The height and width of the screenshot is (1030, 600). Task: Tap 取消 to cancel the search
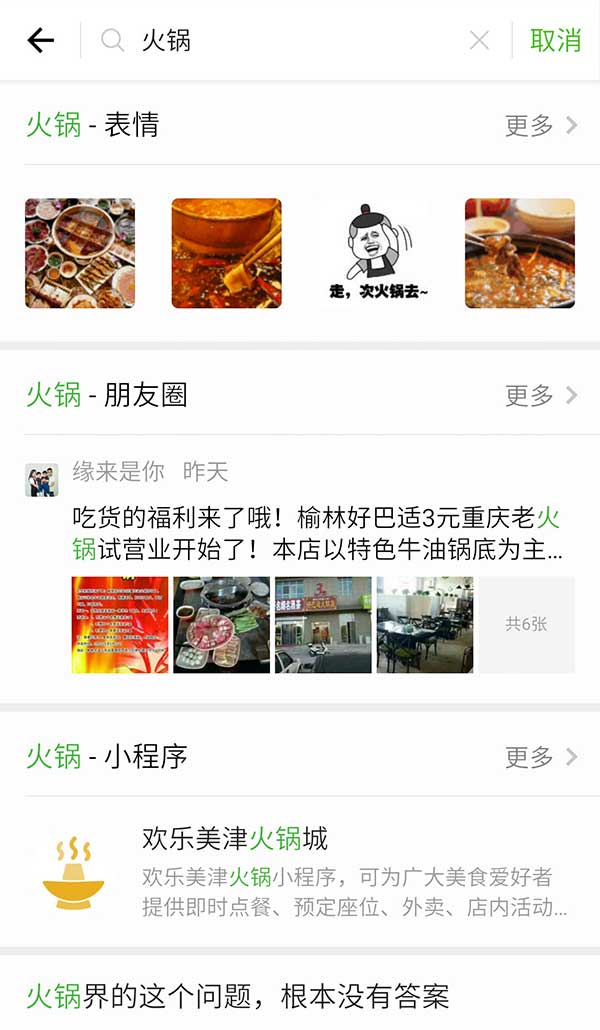555,40
